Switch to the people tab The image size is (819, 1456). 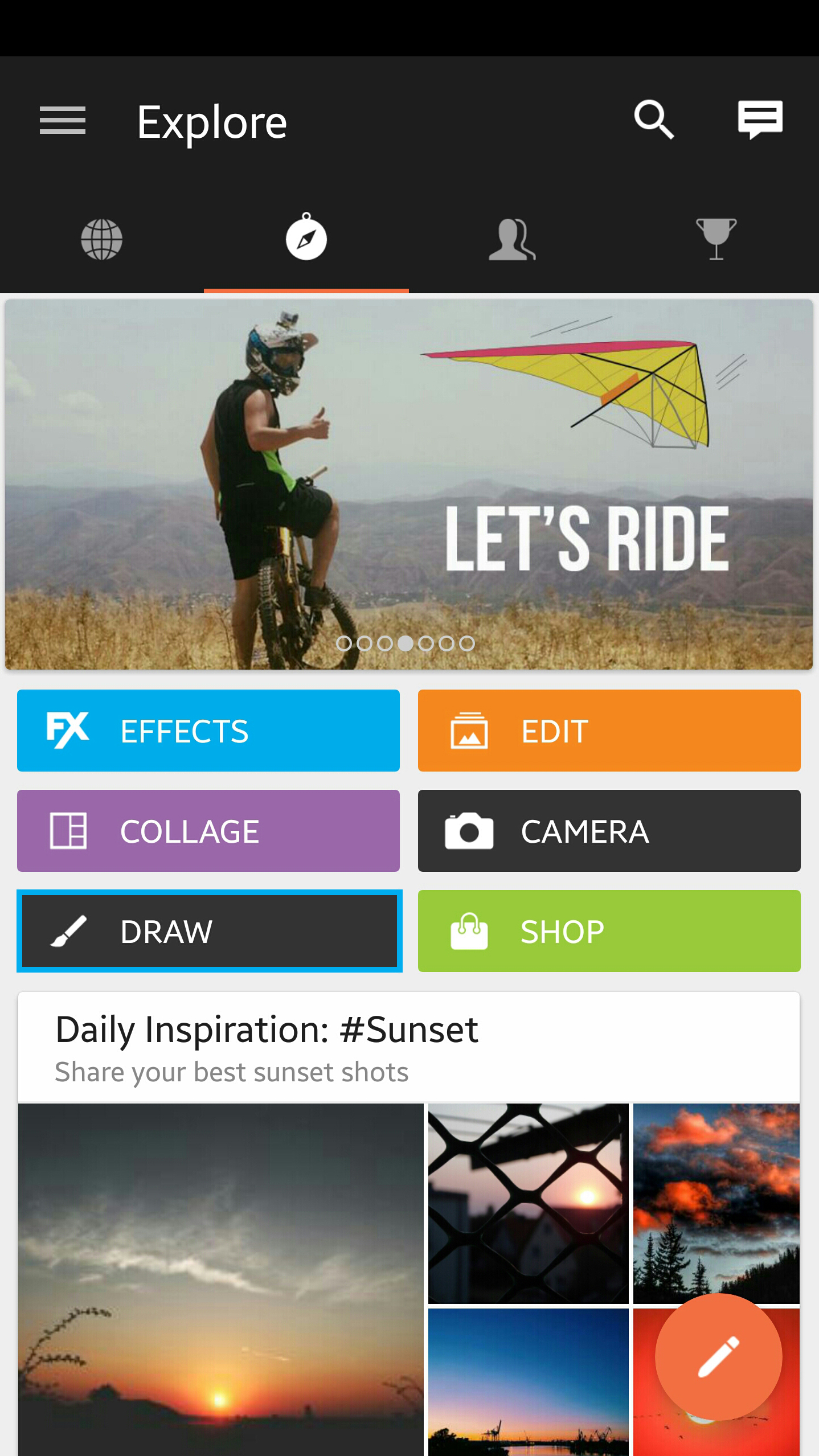click(511, 239)
